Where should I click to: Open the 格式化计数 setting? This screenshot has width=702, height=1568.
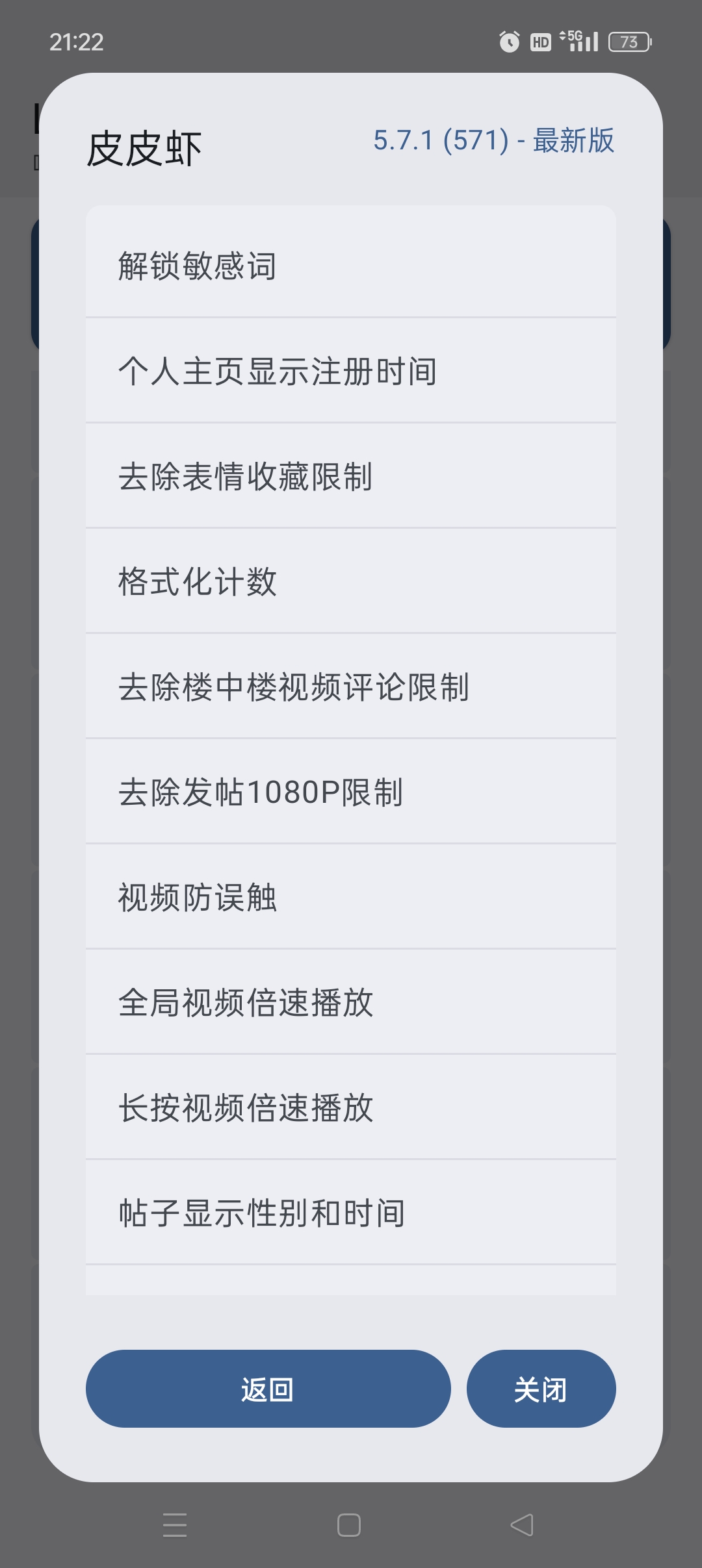coord(351,581)
